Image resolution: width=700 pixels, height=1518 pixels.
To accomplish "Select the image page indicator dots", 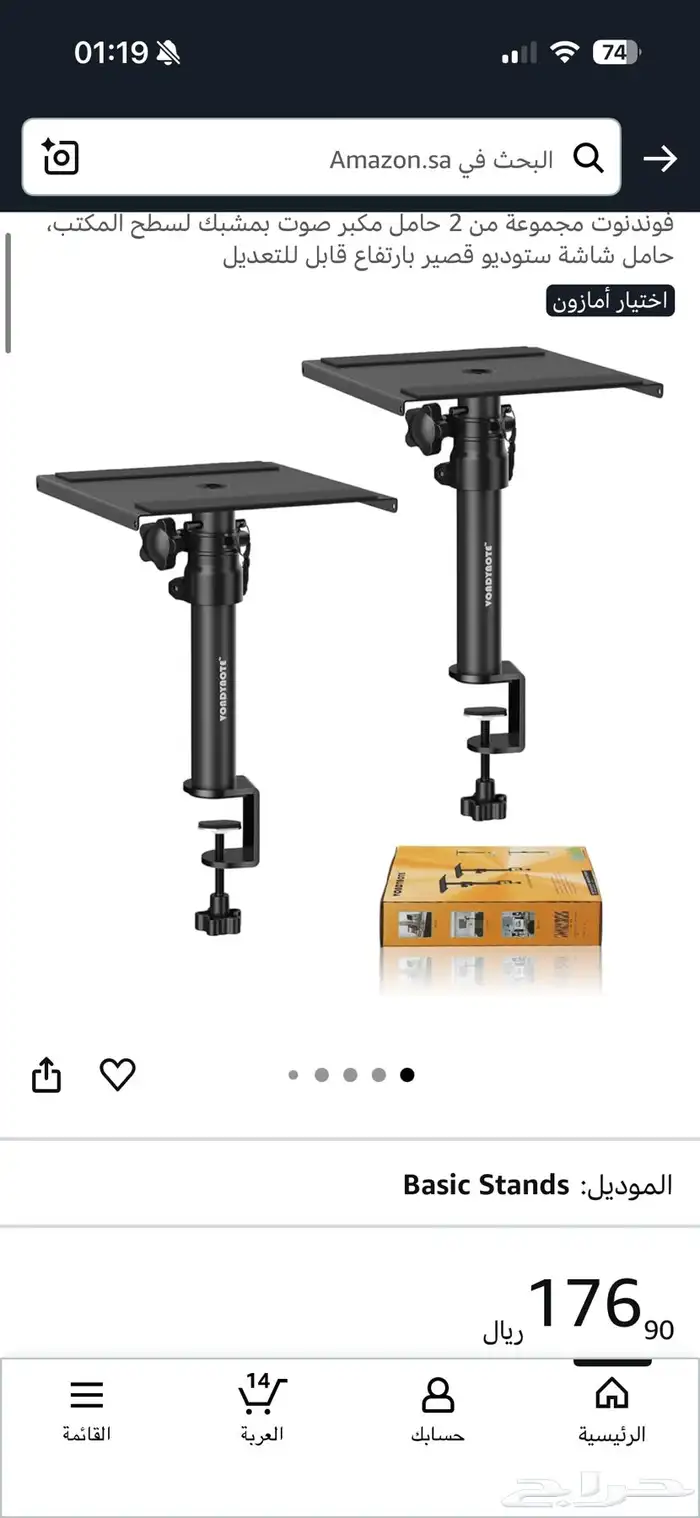I will (x=350, y=1075).
